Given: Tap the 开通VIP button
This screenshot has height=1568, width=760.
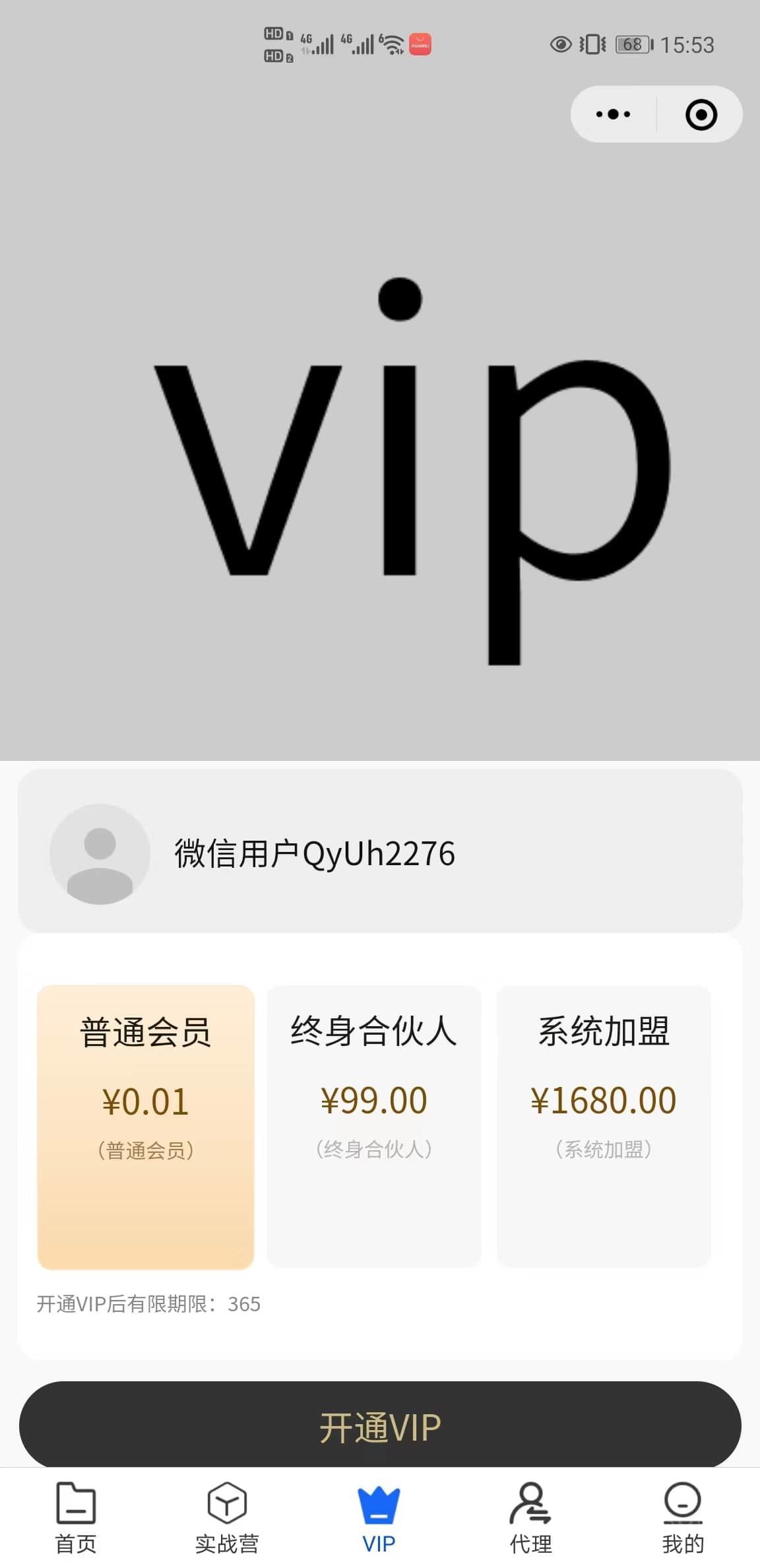Looking at the screenshot, I should 380,1427.
